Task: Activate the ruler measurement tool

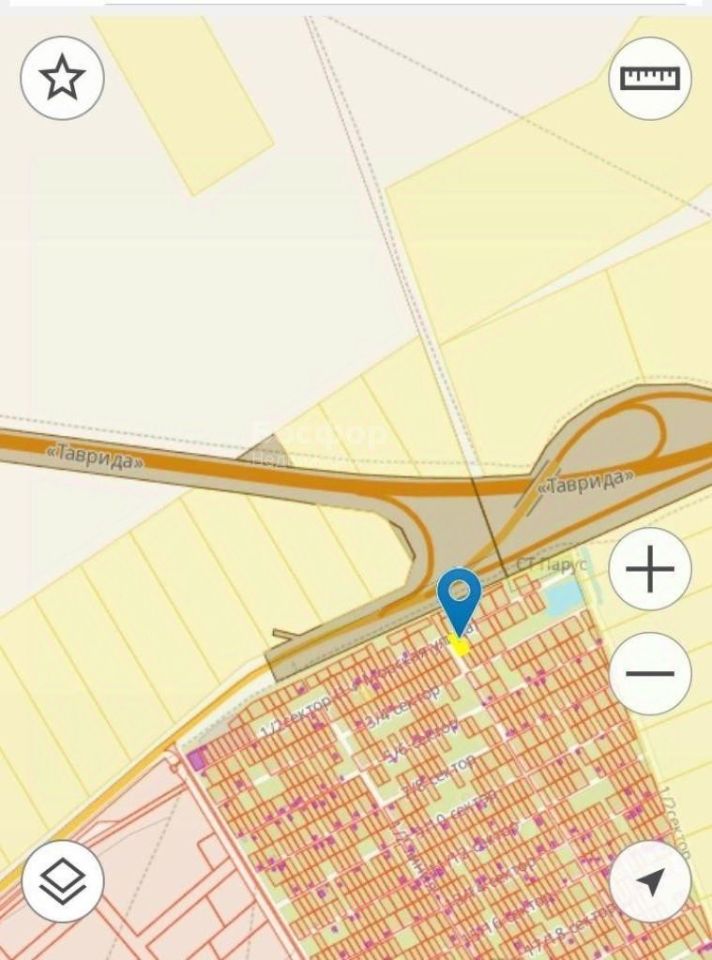Action: point(650,78)
